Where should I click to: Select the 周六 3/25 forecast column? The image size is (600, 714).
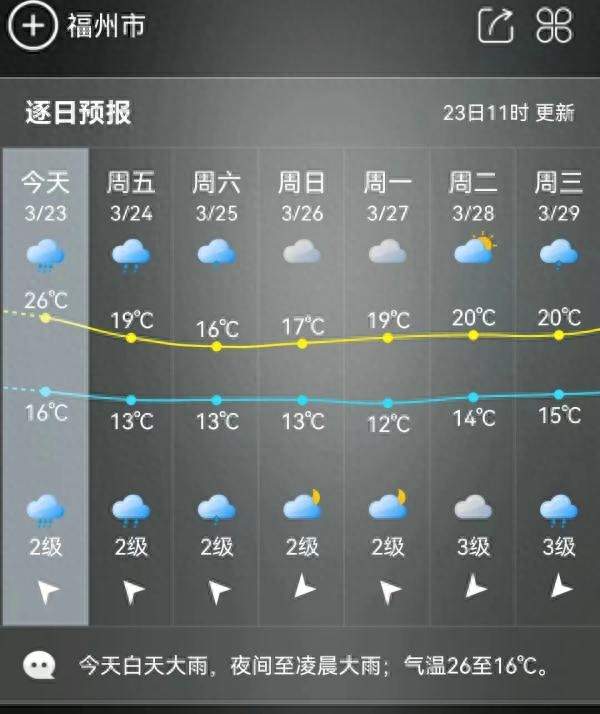tap(217, 385)
